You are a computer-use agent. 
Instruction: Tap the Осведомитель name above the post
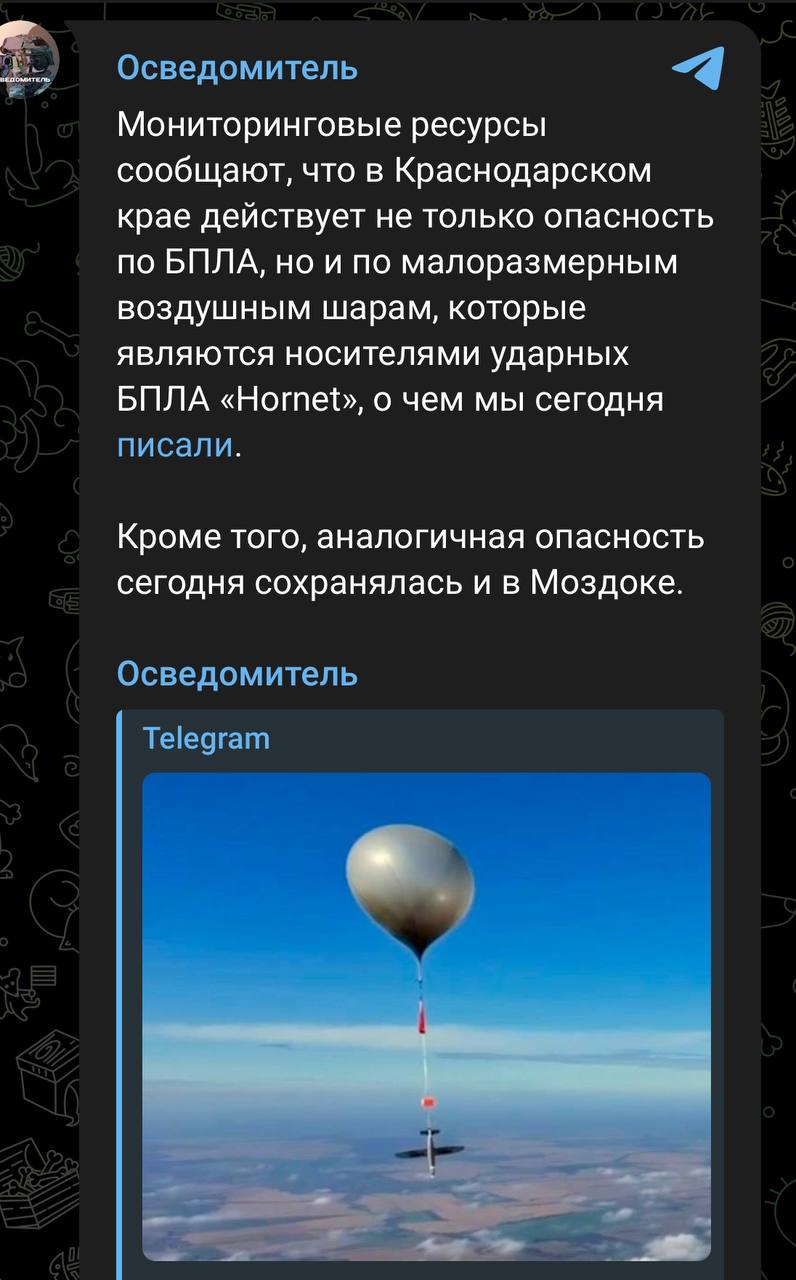tap(237, 68)
